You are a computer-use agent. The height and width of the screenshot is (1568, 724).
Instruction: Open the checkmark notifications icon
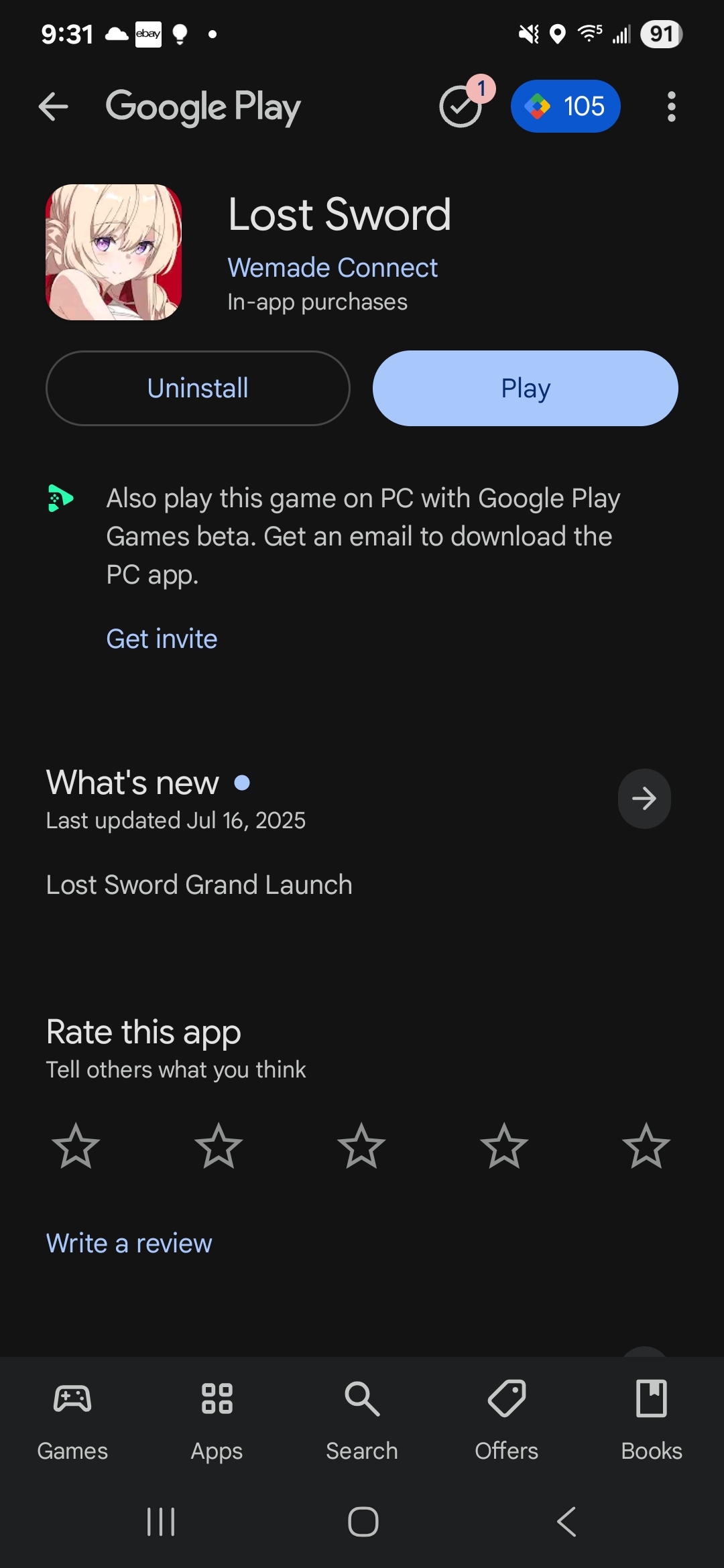[x=461, y=106]
